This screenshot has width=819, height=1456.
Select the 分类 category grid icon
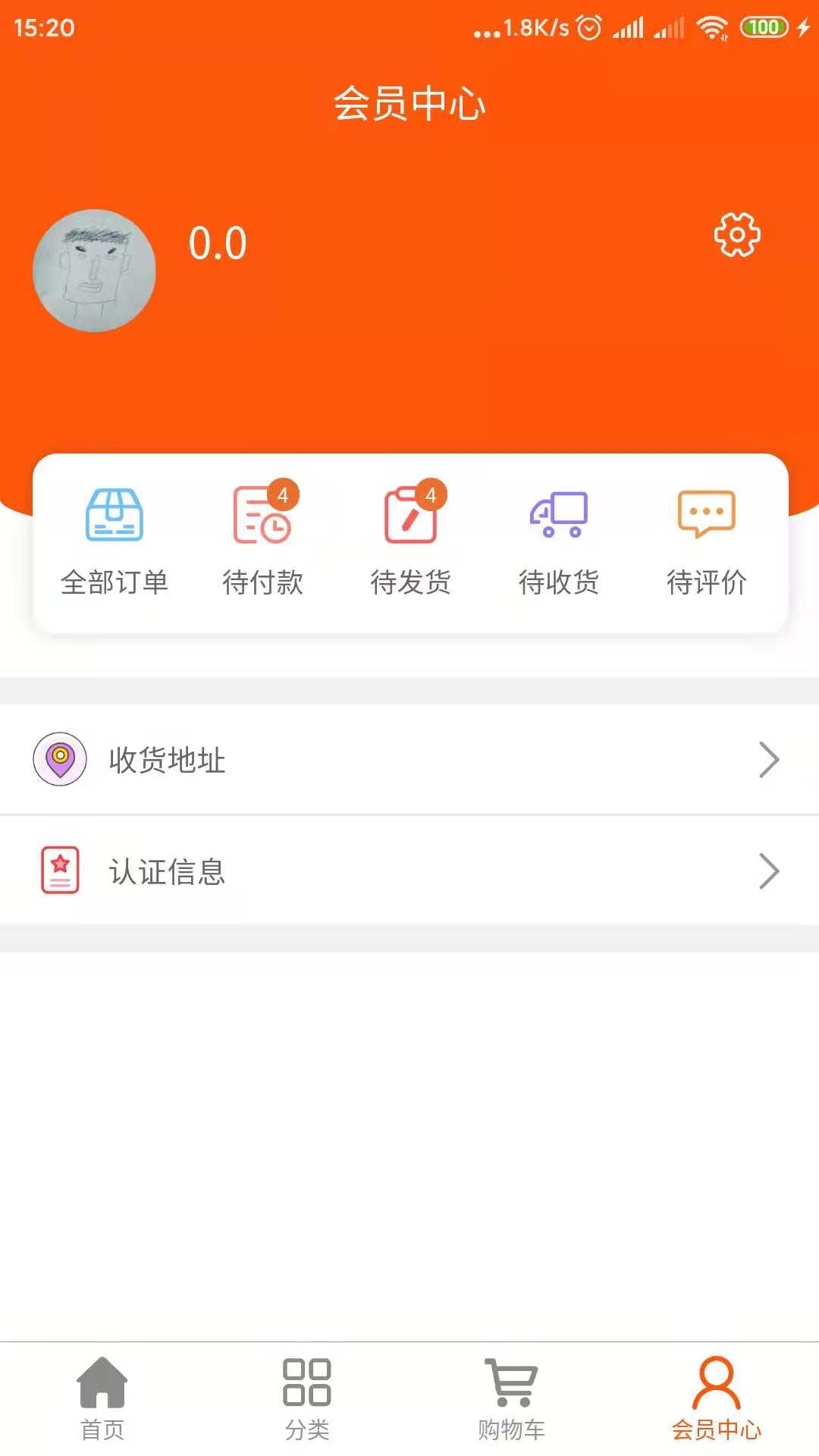pyautogui.click(x=306, y=1388)
